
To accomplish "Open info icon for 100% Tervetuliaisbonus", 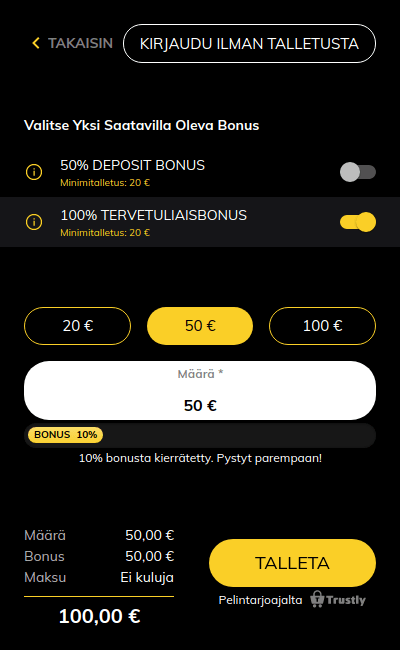I will point(34,222).
